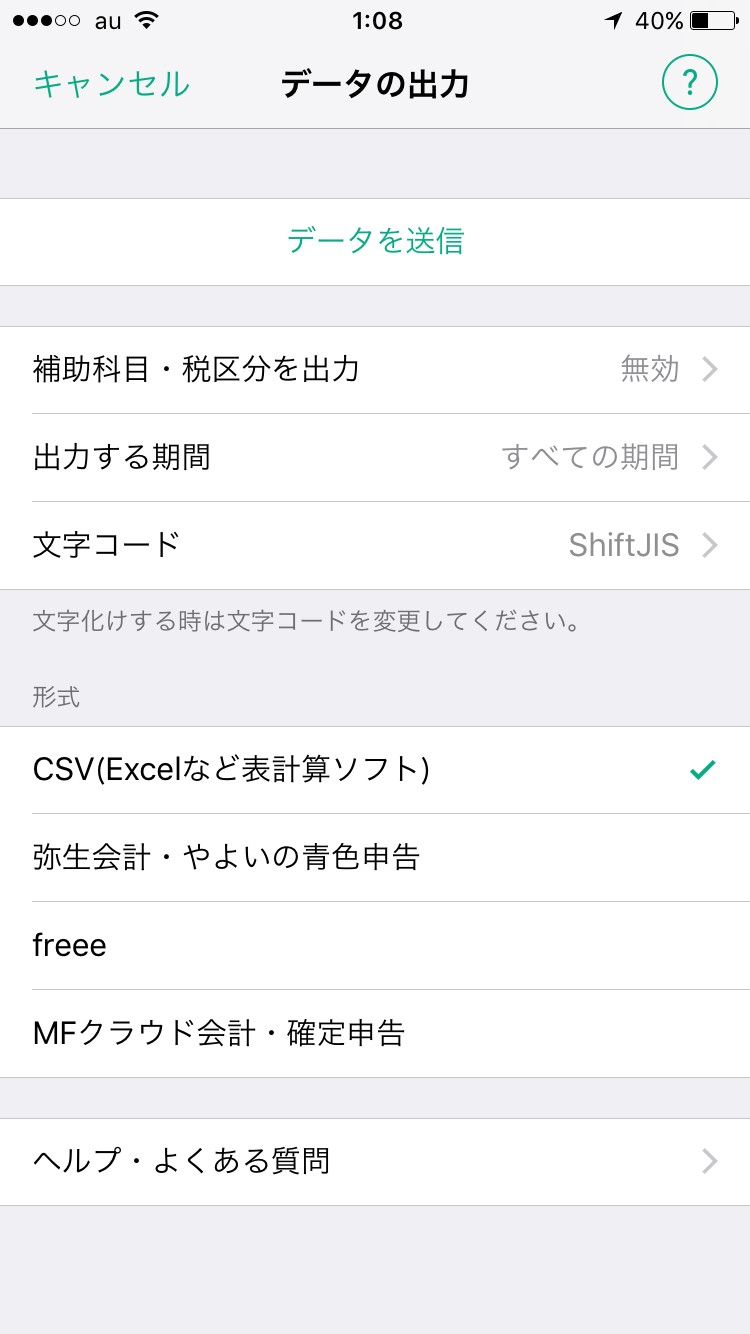
Task: Open 出力する期間 period setting
Action: pyautogui.click(x=375, y=458)
